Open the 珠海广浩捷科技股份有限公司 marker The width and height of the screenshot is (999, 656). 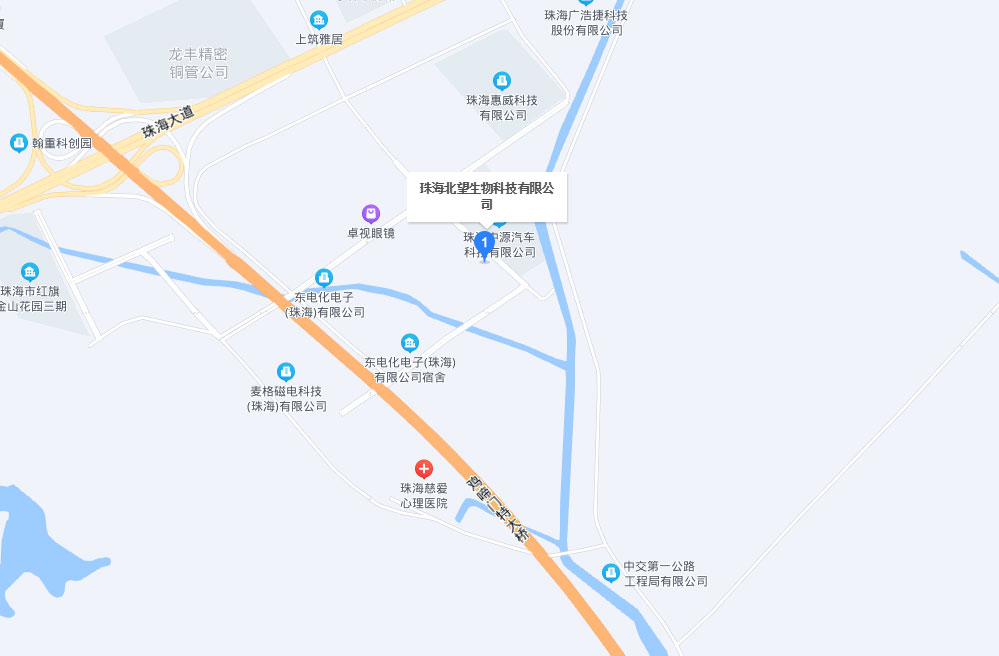[x=586, y=3]
